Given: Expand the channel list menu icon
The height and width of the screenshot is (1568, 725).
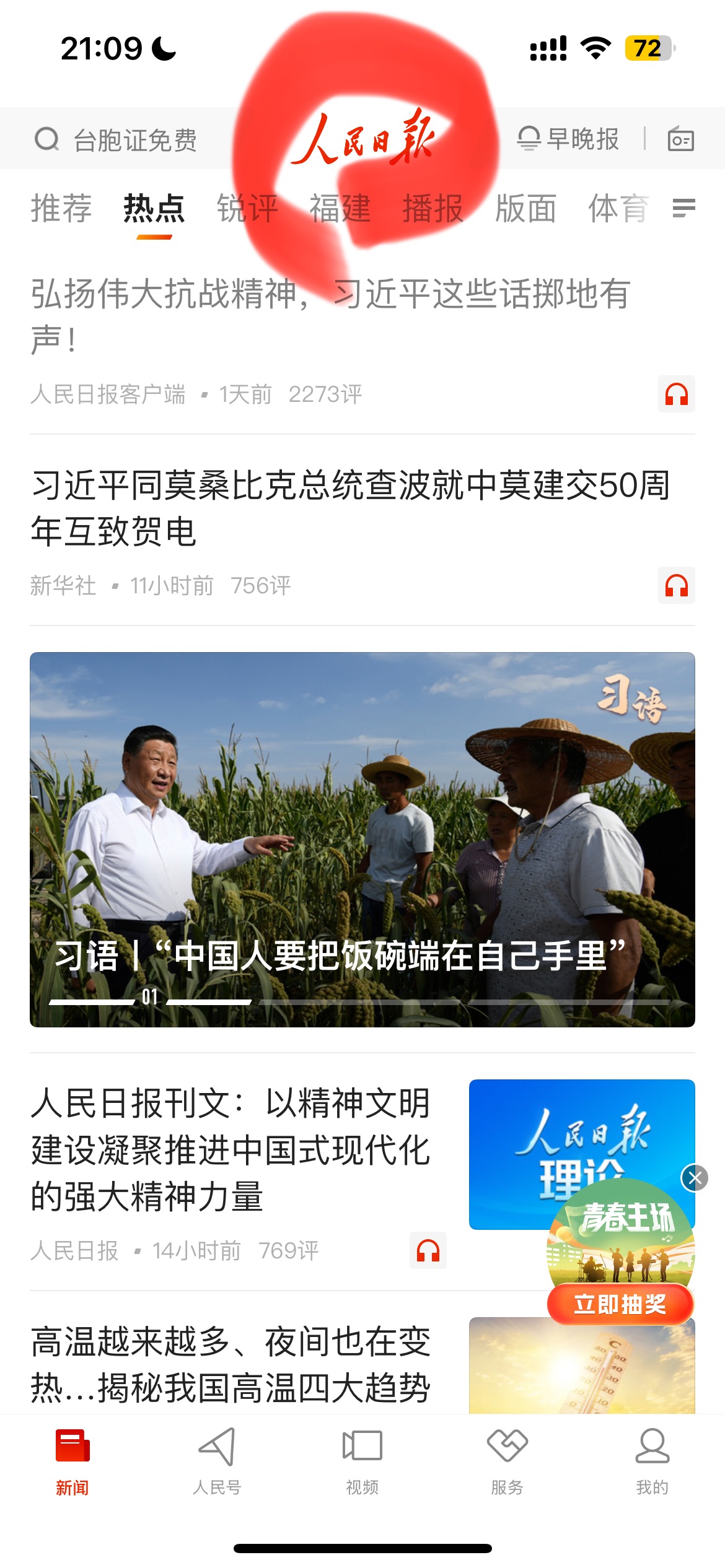Looking at the screenshot, I should [683, 208].
